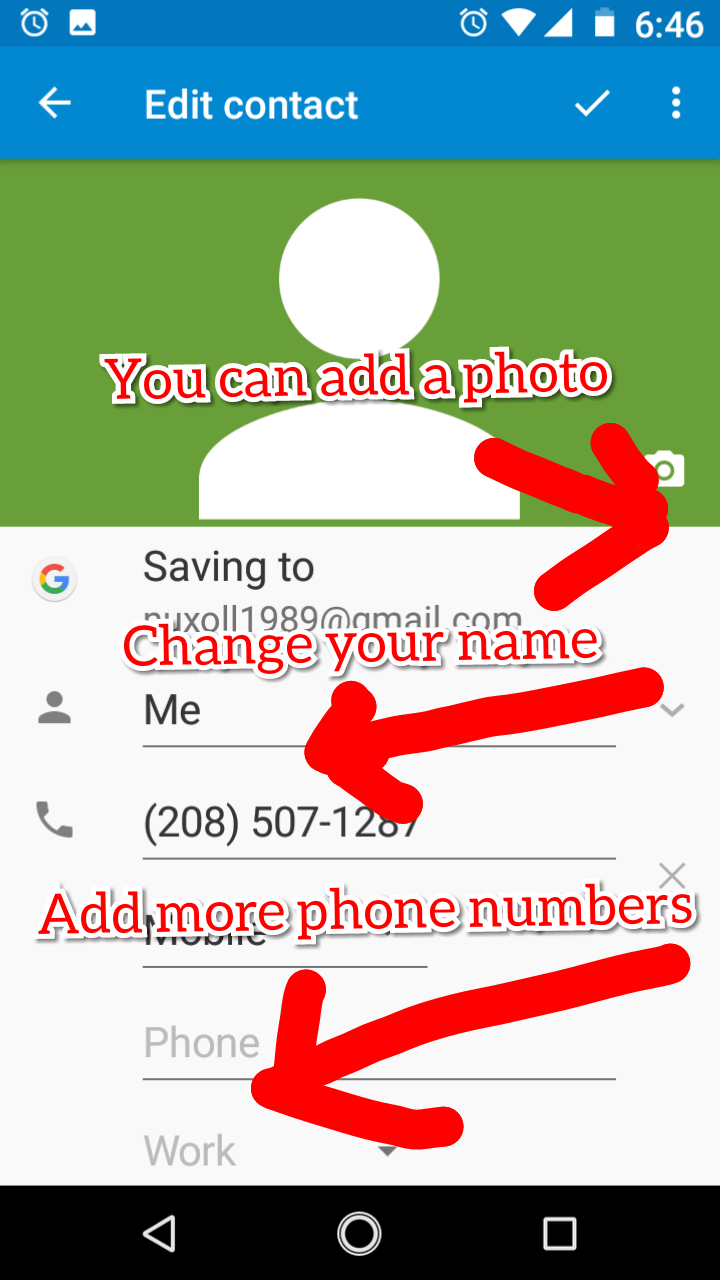The image size is (720, 1280).
Task: Add a photo with the camera icon
Action: (x=666, y=469)
